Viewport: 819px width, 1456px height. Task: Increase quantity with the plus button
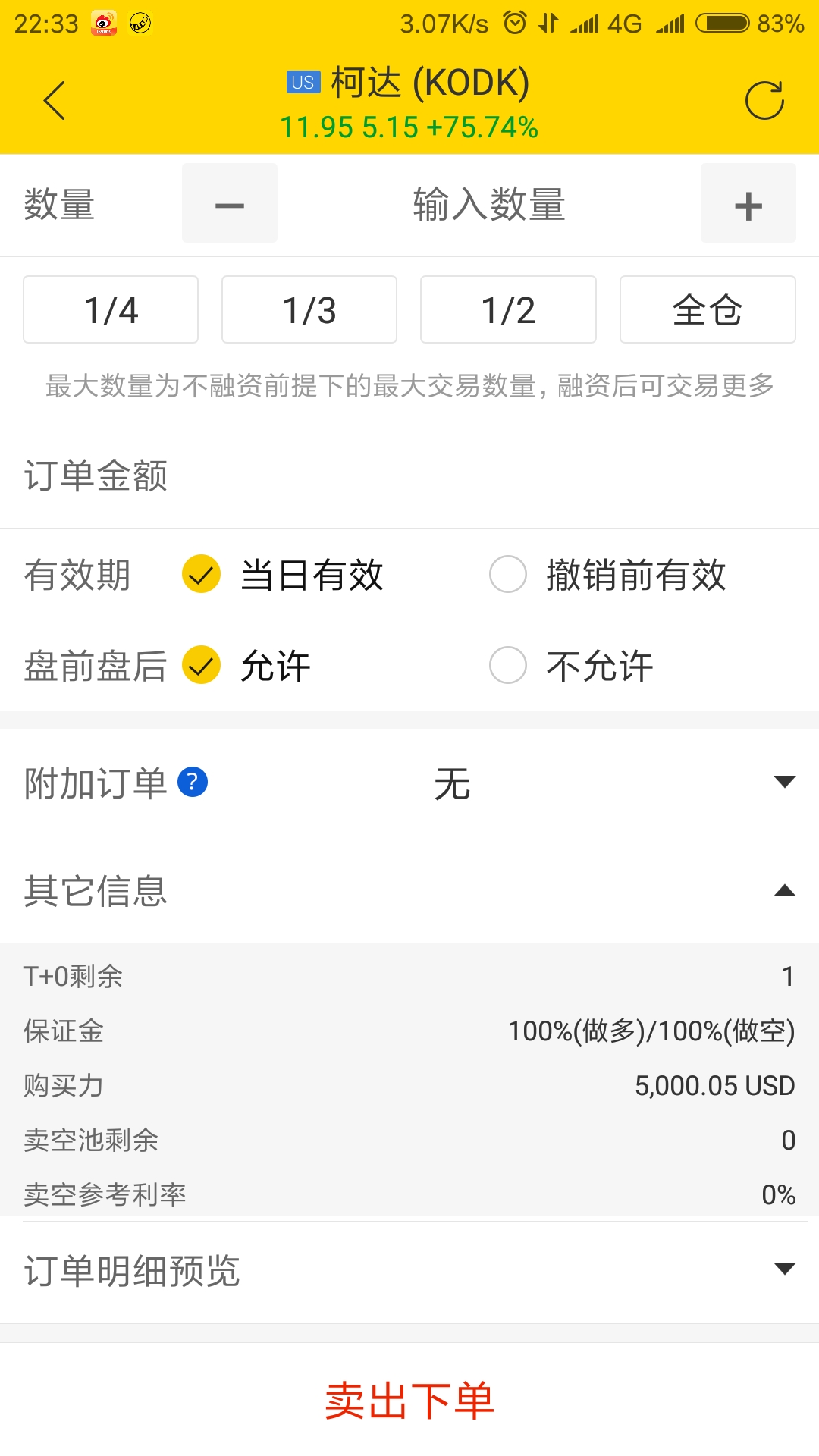click(x=748, y=203)
